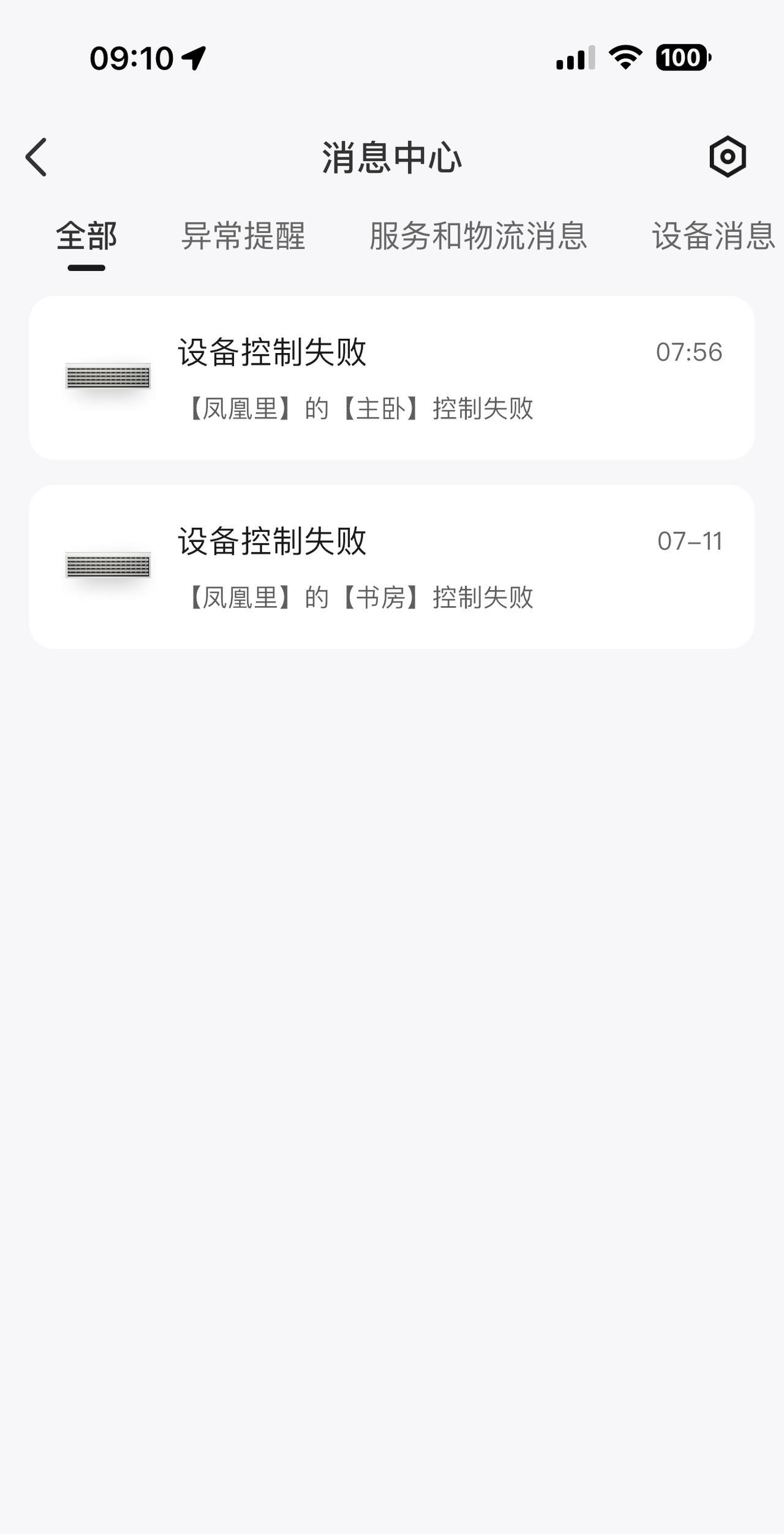Go back from 消息中心
The width and height of the screenshot is (784, 1534).
tap(36, 157)
